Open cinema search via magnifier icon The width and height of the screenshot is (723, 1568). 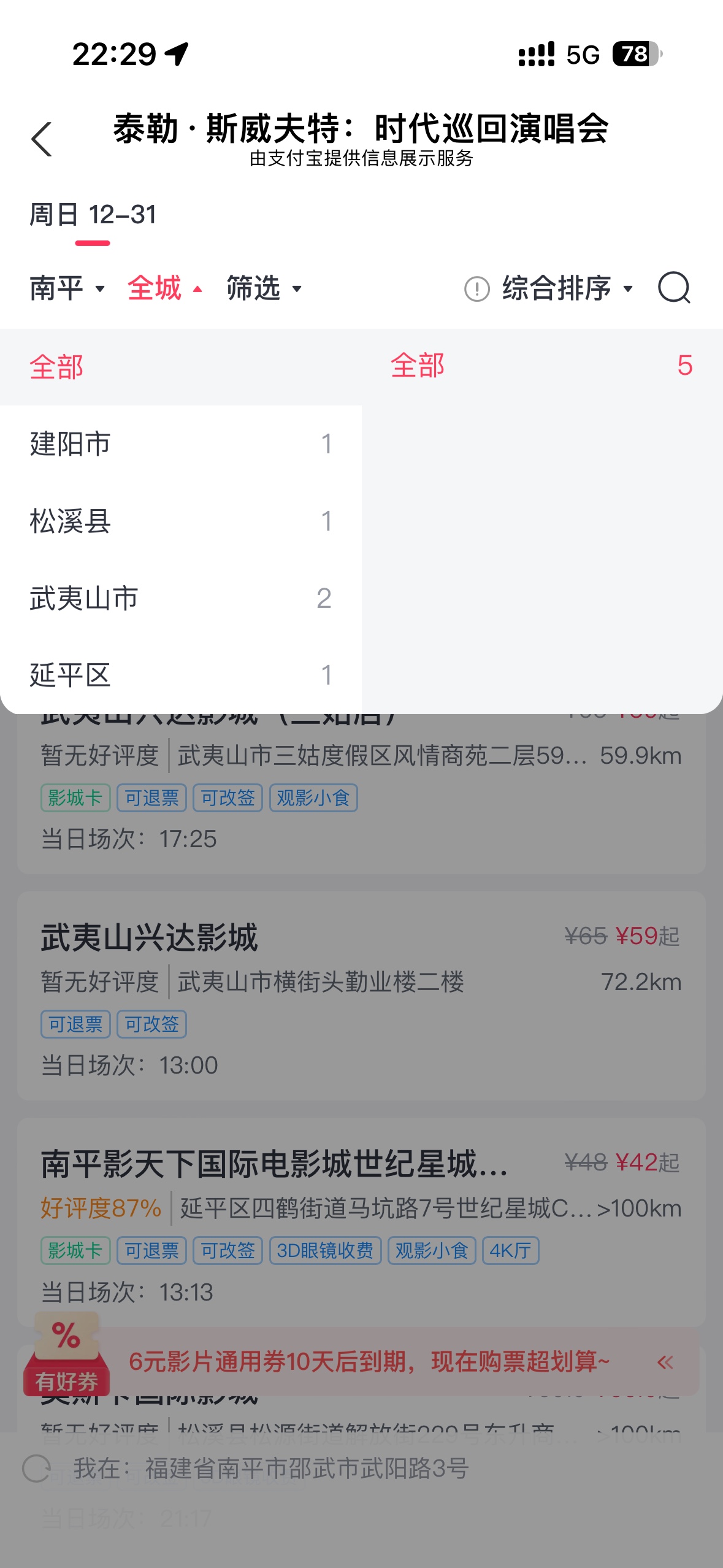point(673,288)
